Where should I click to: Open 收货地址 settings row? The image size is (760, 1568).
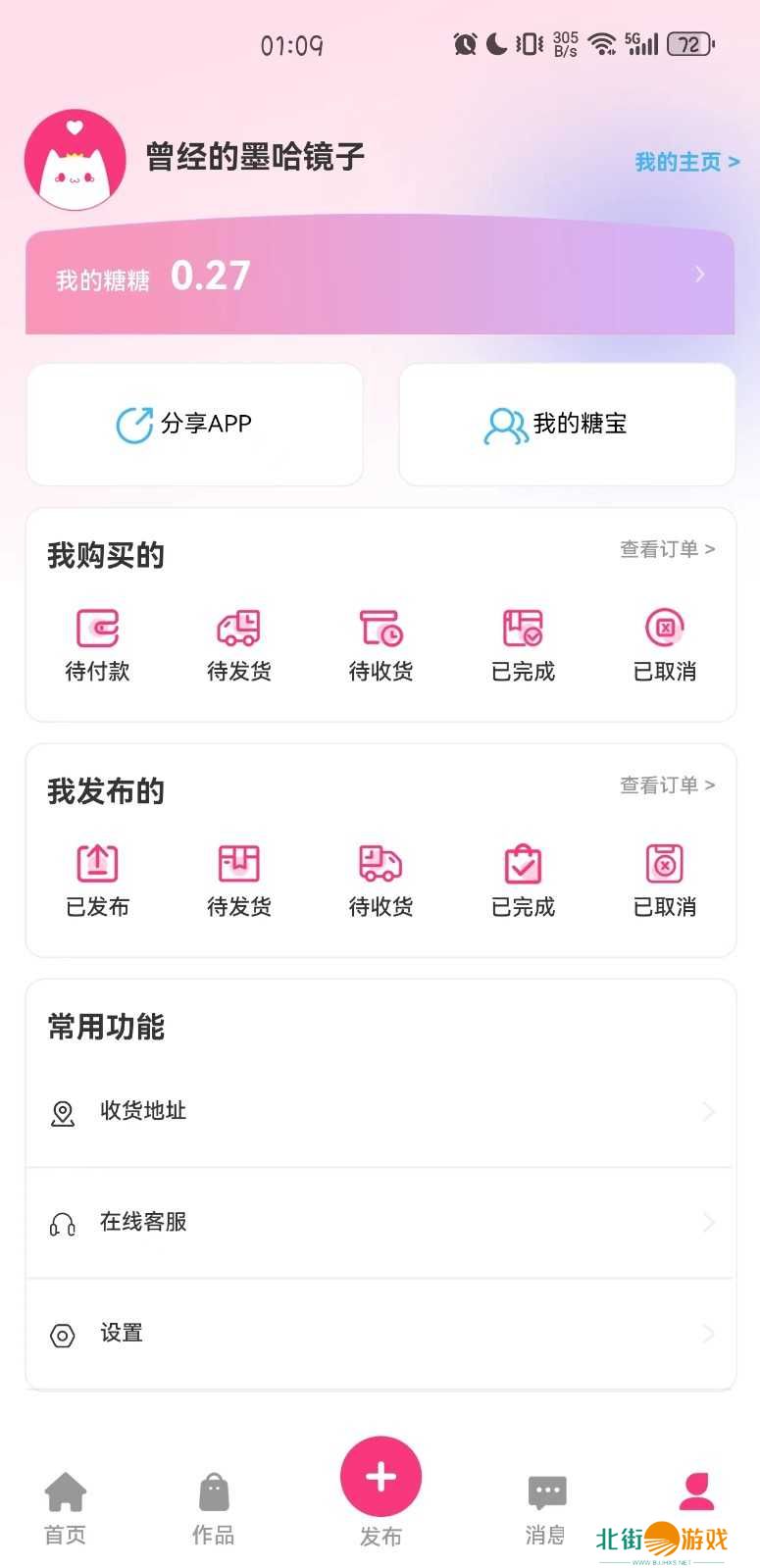(x=380, y=1111)
